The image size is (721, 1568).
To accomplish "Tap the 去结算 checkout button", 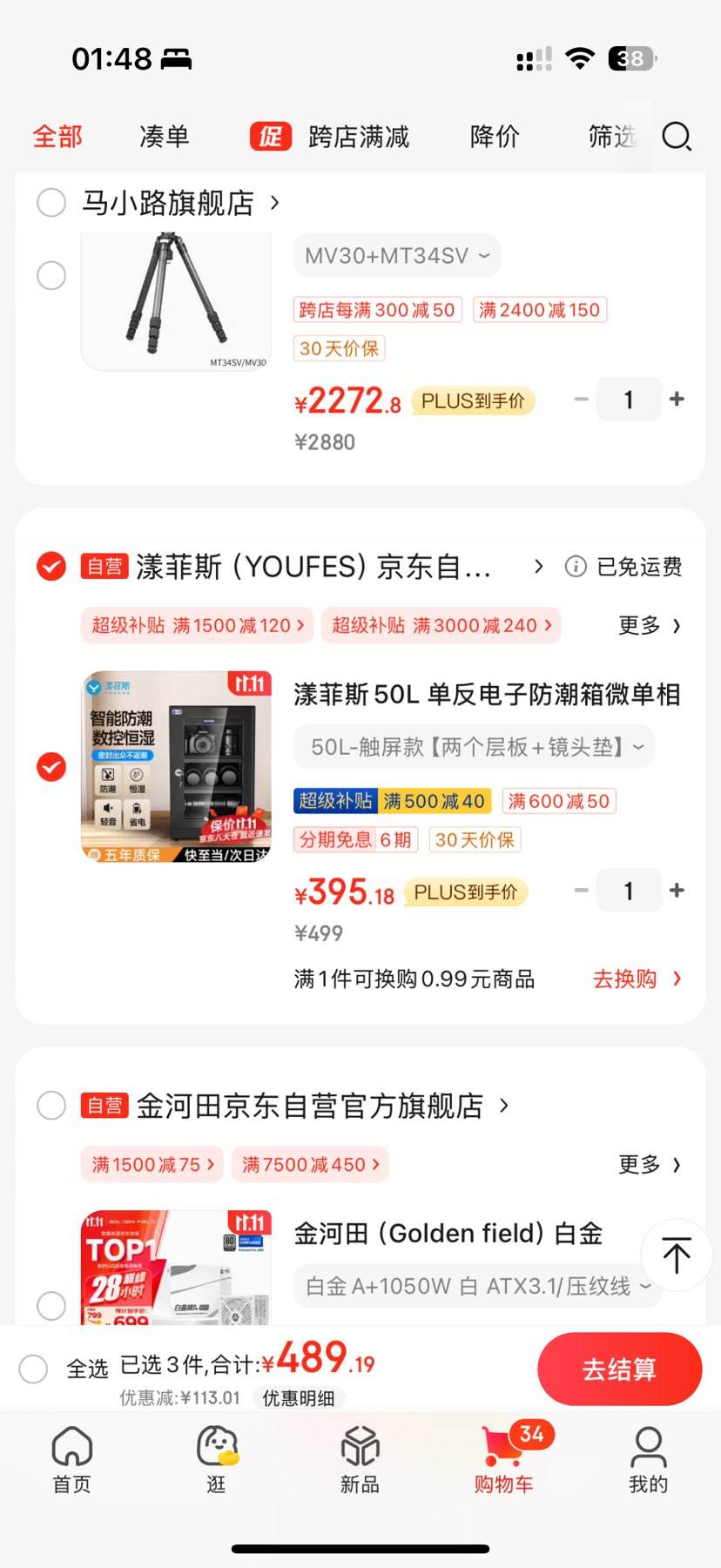I will click(x=619, y=1369).
